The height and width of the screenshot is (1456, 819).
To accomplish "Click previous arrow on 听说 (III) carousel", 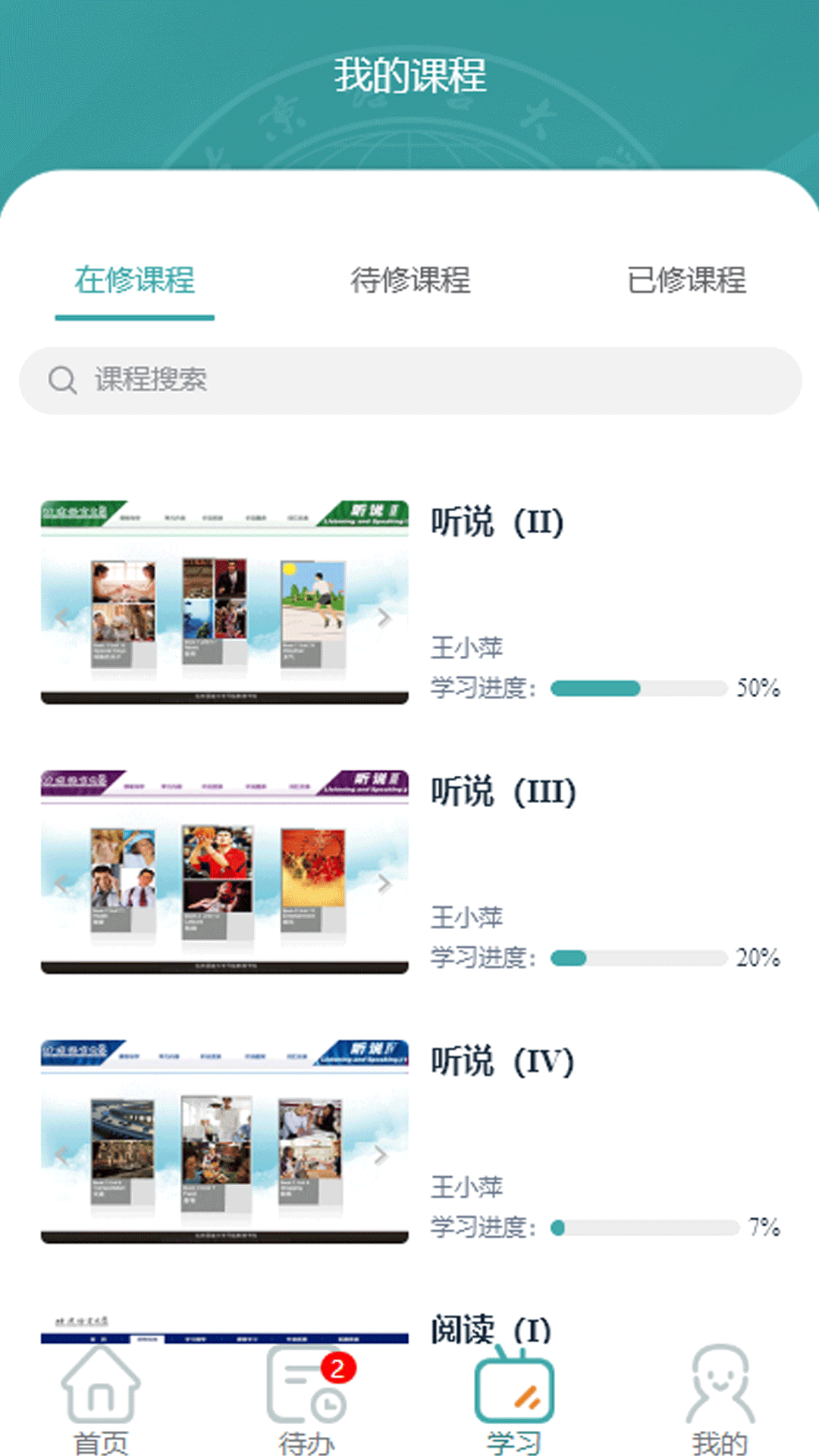I will point(63,882).
